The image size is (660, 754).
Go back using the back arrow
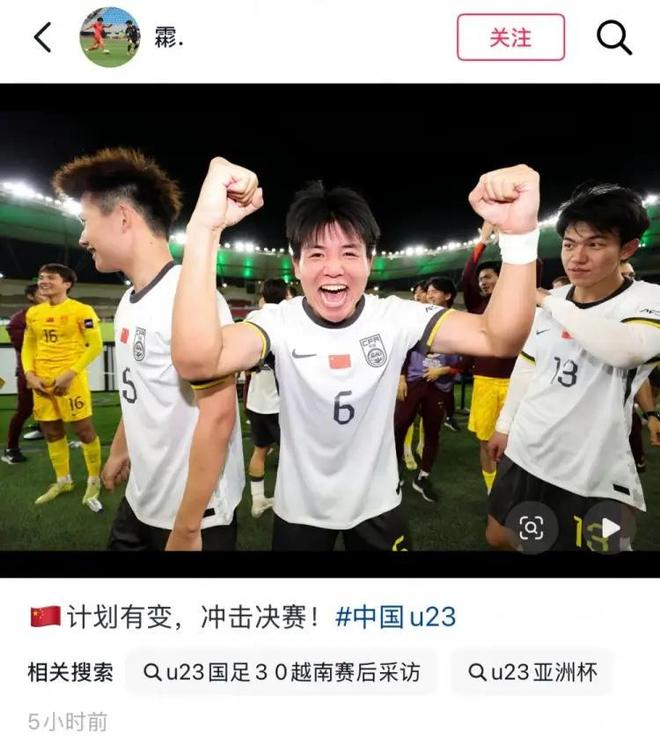(x=42, y=38)
